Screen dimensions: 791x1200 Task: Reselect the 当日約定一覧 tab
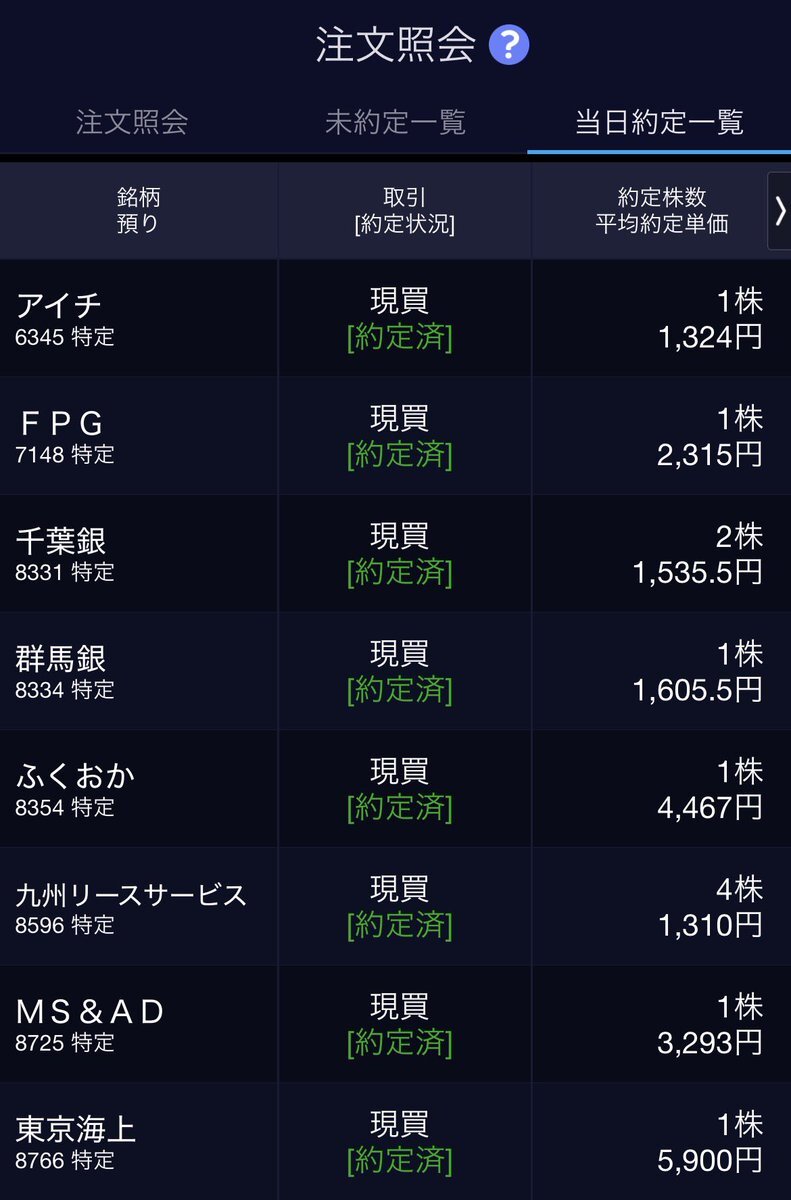658,122
